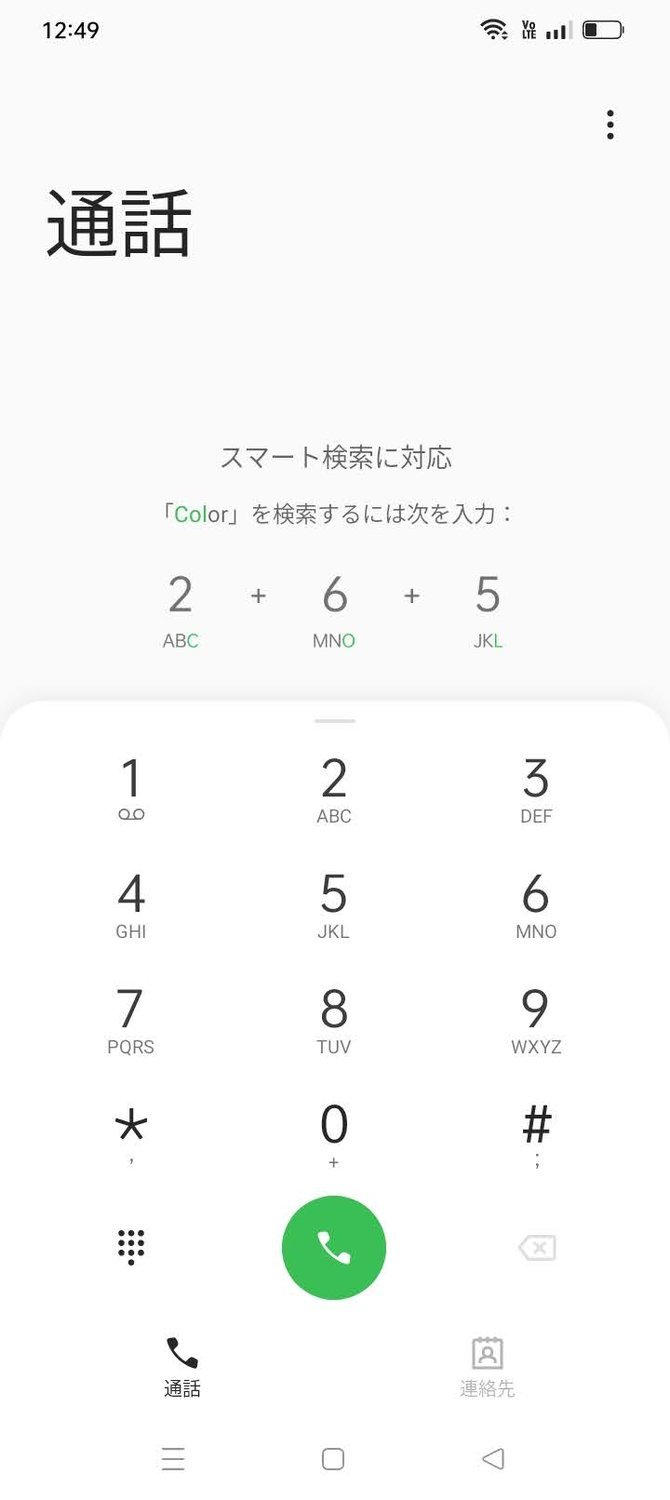The height and width of the screenshot is (1500, 670).
Task: Tap the 0 plus key
Action: (x=334, y=1137)
